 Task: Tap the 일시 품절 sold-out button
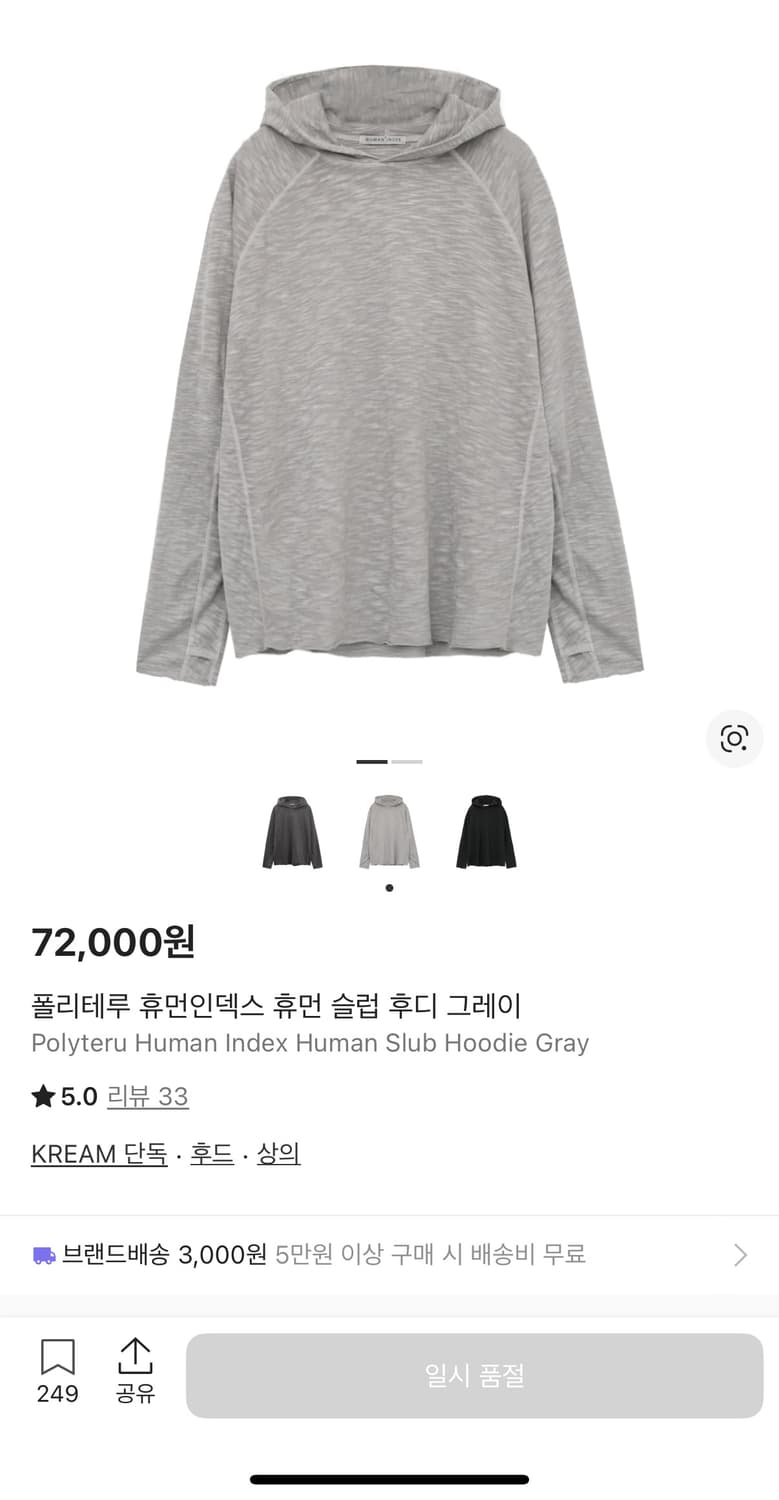click(474, 1375)
